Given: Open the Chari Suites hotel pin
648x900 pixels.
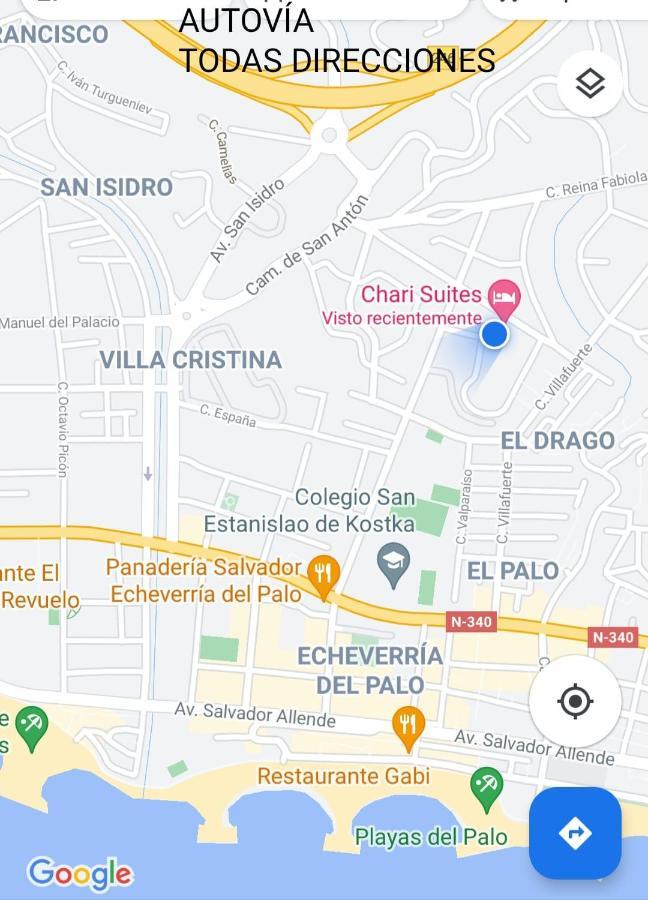Looking at the screenshot, I should 504,297.
